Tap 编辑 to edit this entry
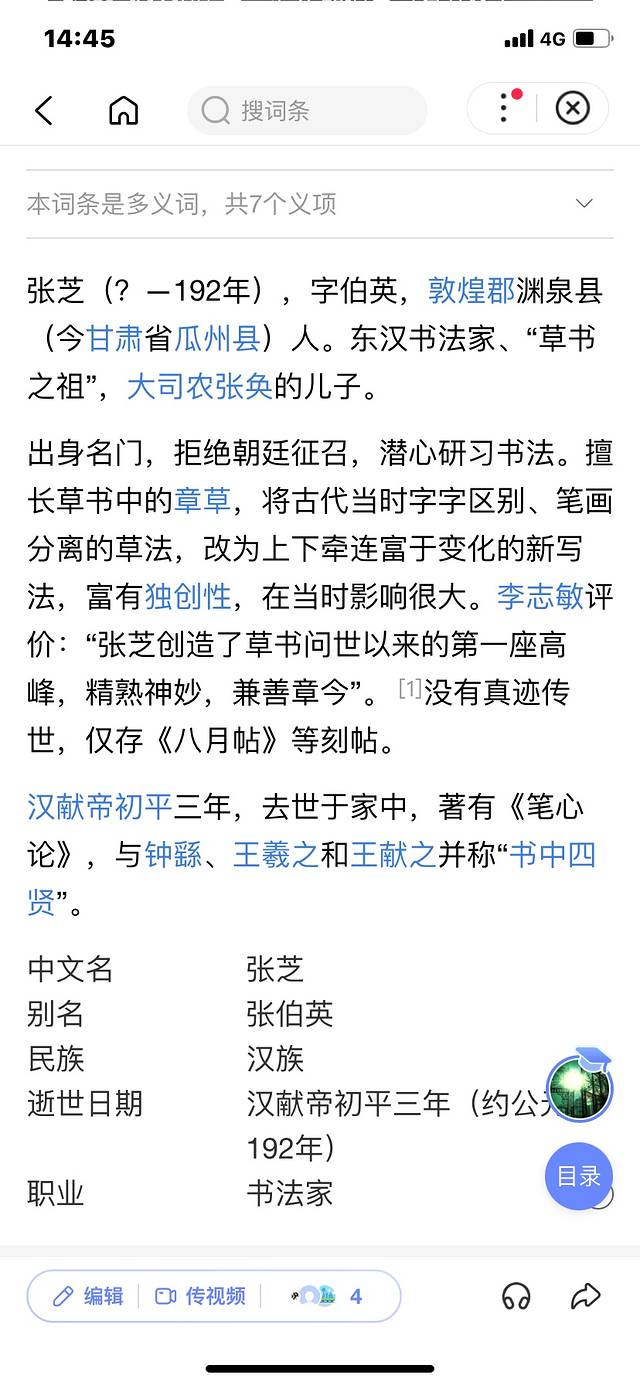The width and height of the screenshot is (640, 1385). [88, 1296]
